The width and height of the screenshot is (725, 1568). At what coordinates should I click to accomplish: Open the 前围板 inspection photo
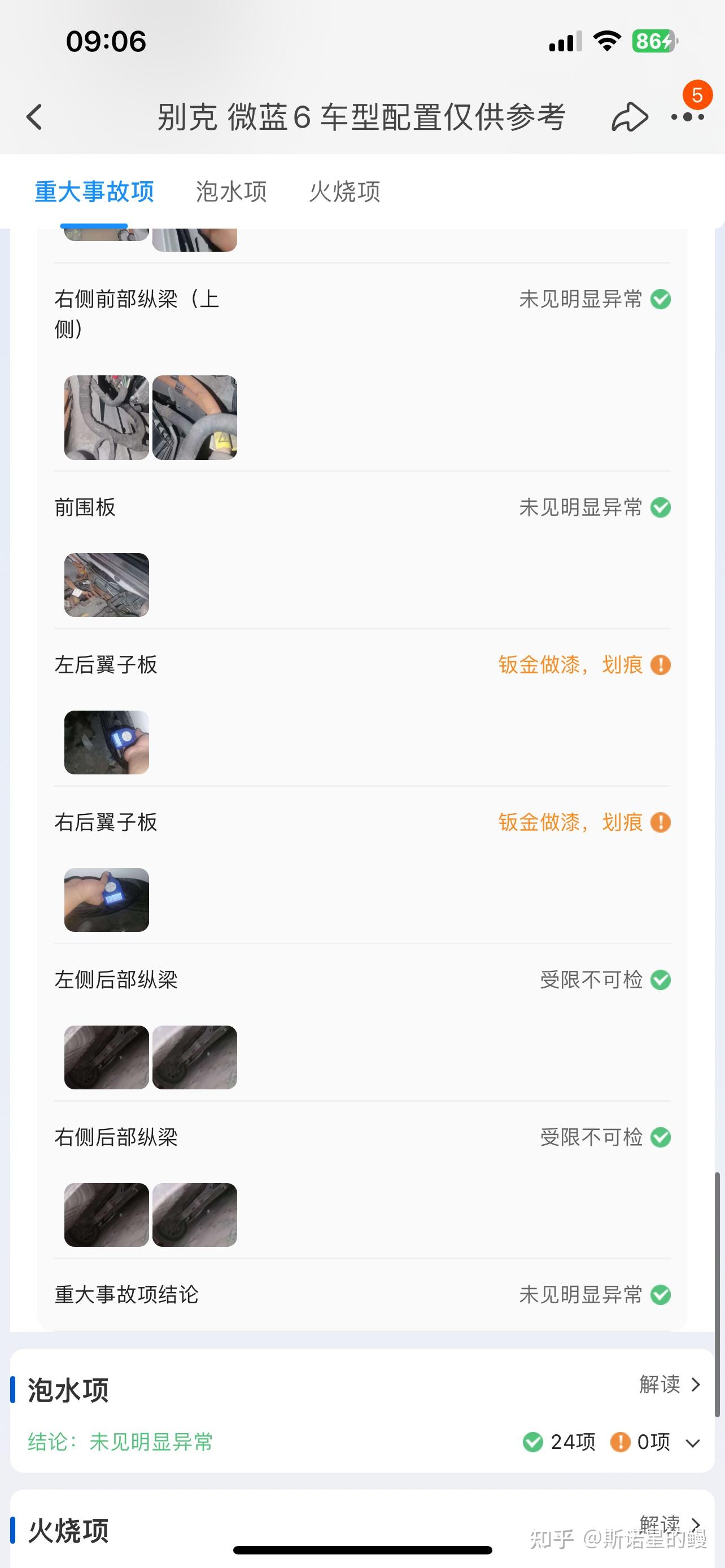coord(107,585)
